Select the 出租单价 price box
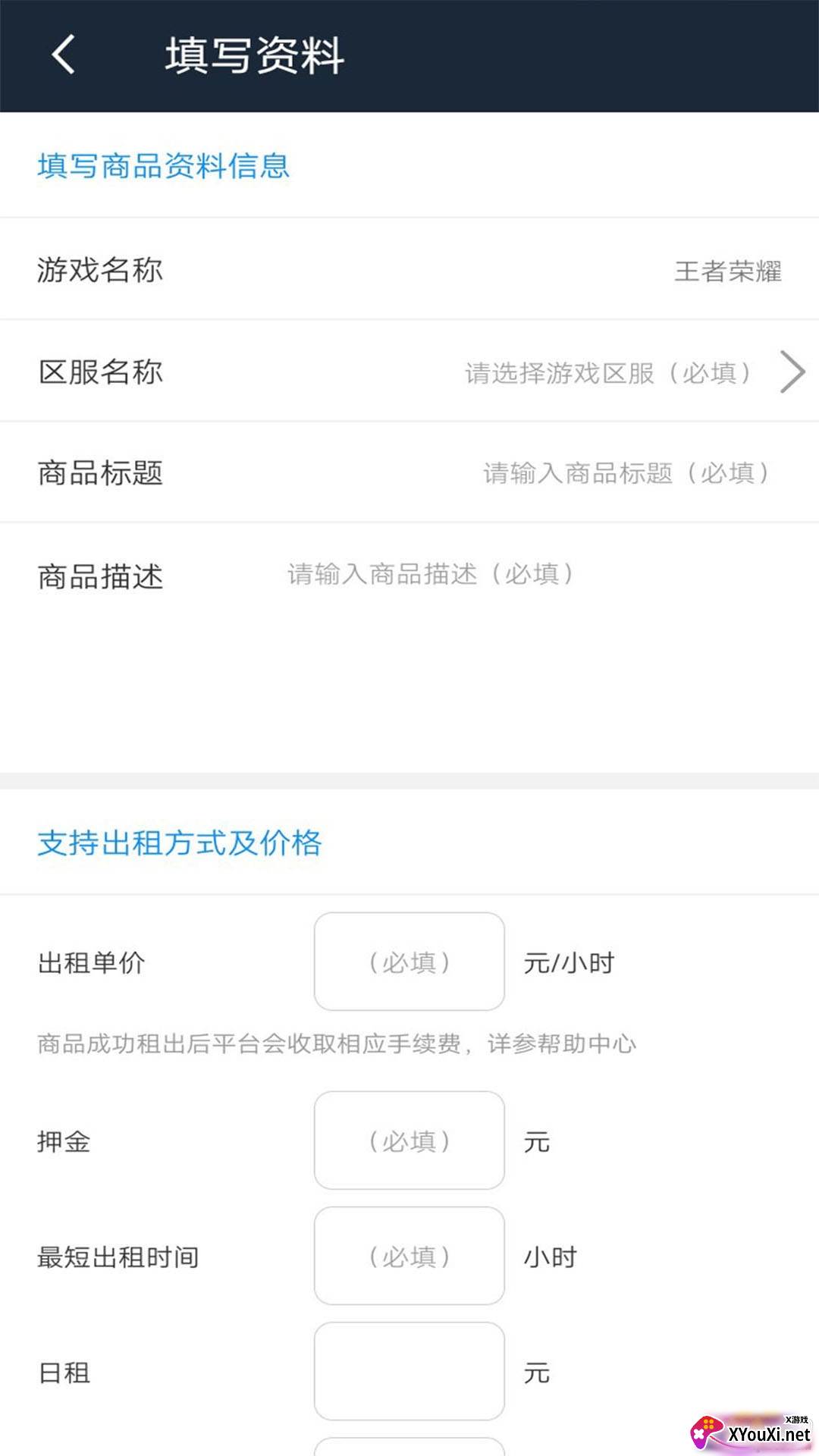The height and width of the screenshot is (1456, 819). 409,962
